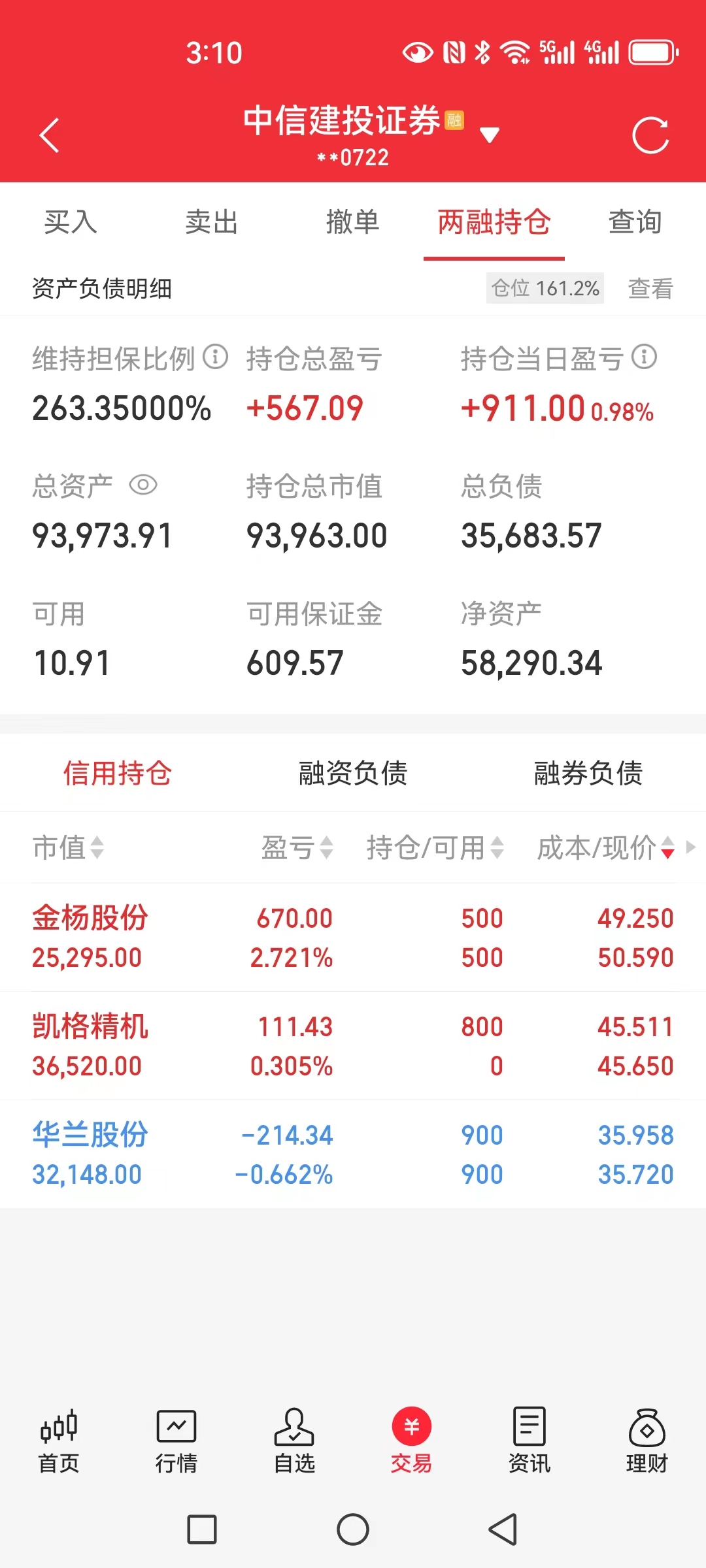This screenshot has width=706, height=1568.
Task: Sort holdings by 市值
Action: 68,847
